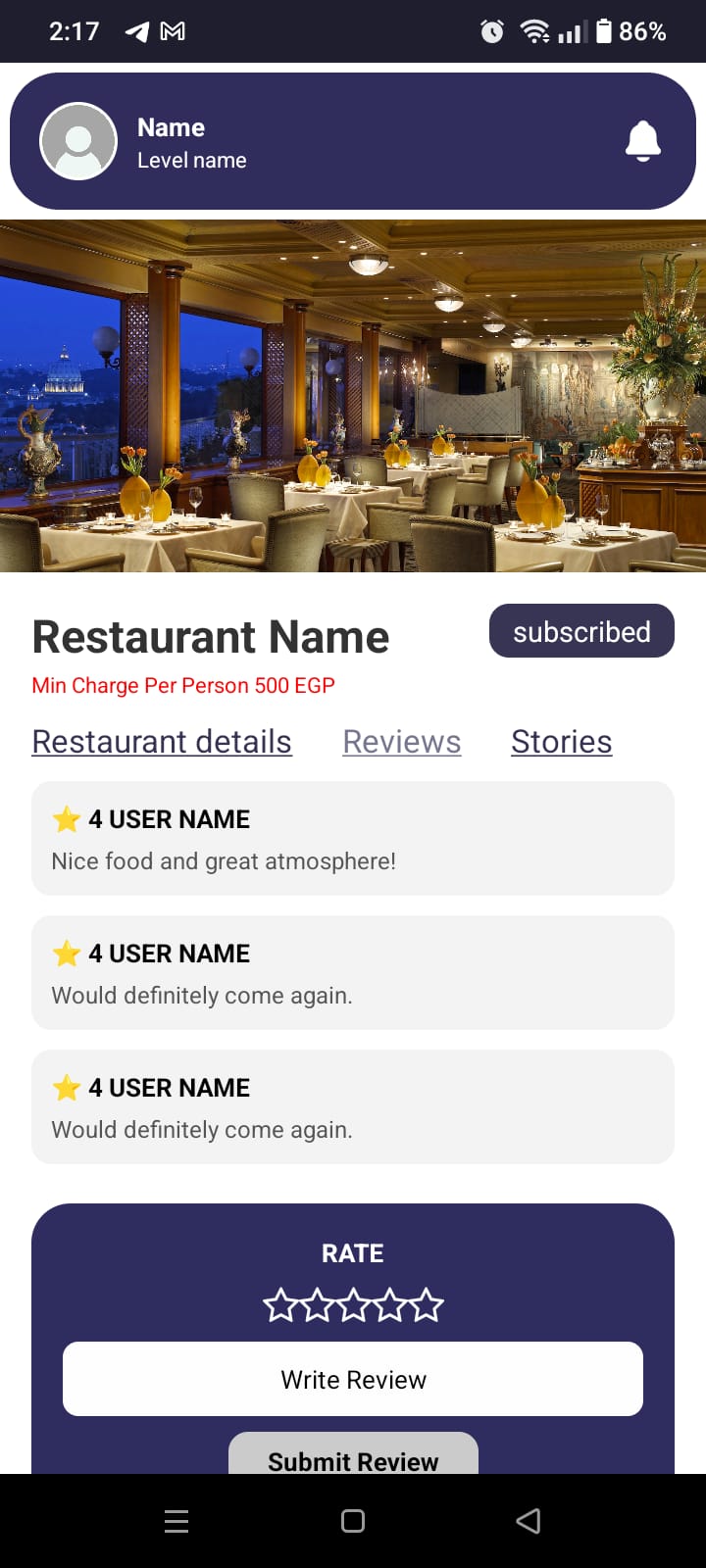Tap the profile avatar picture
This screenshot has width=706, height=1568.
coord(78,141)
